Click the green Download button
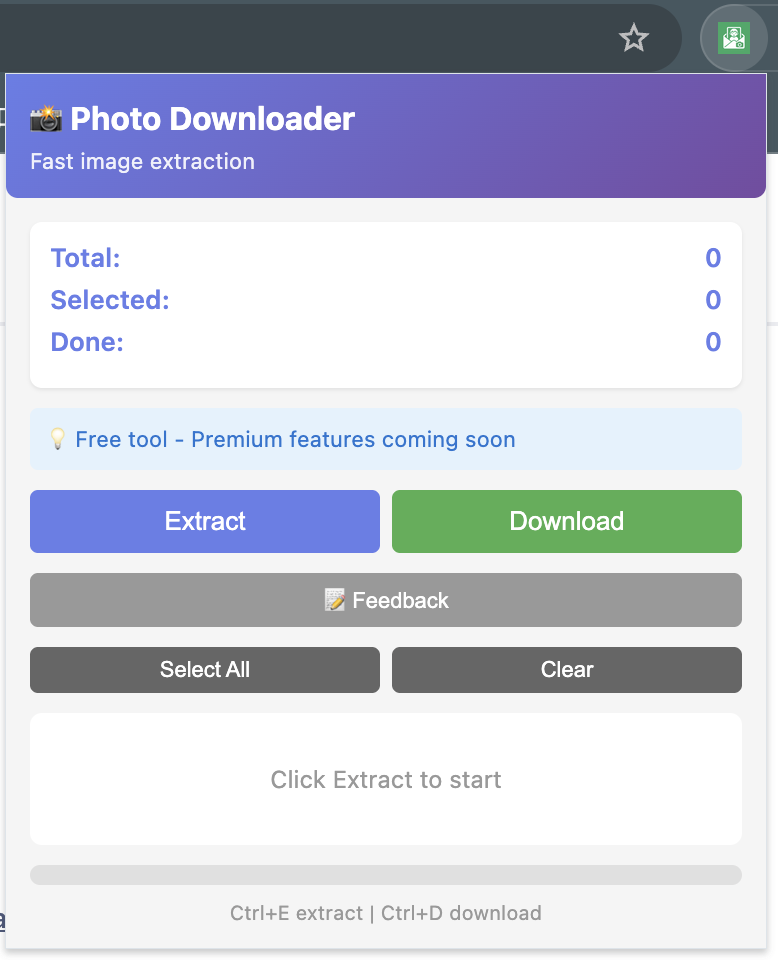This screenshot has width=778, height=960. (x=566, y=521)
